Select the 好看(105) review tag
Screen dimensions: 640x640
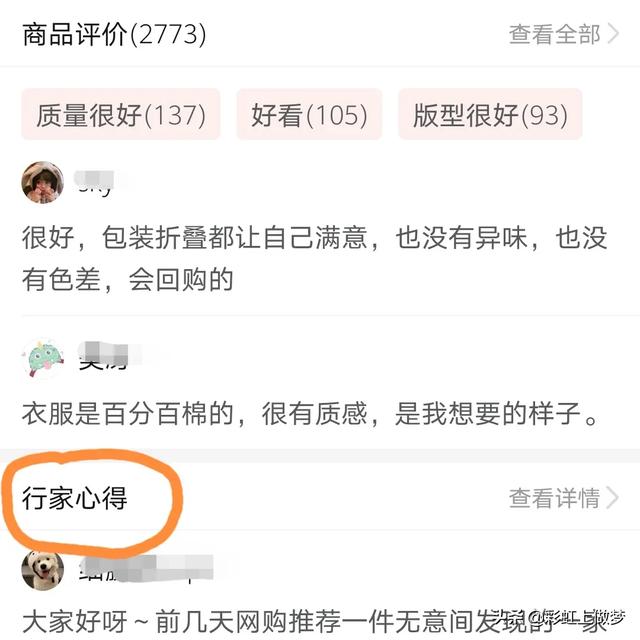309,116
